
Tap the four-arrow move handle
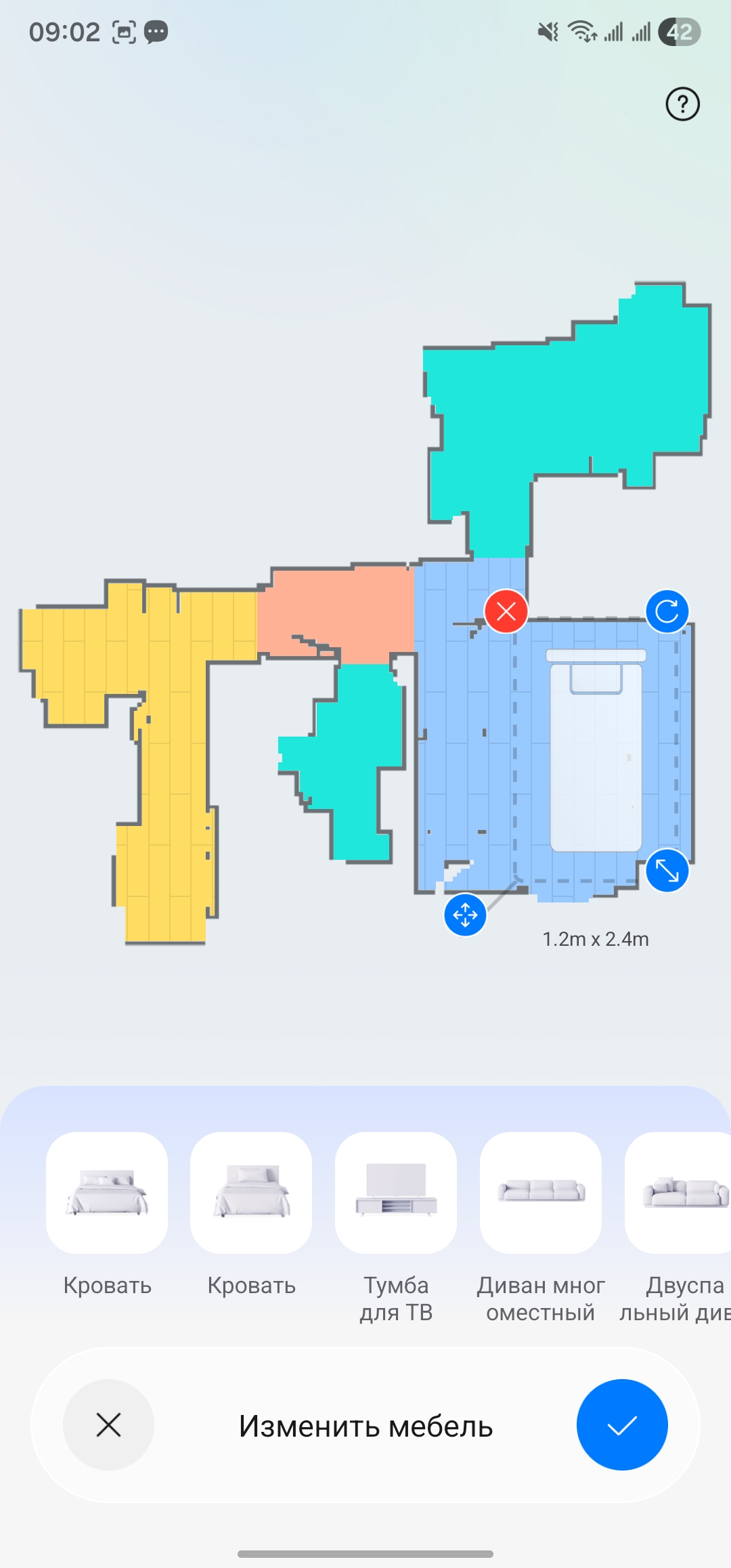tap(465, 915)
